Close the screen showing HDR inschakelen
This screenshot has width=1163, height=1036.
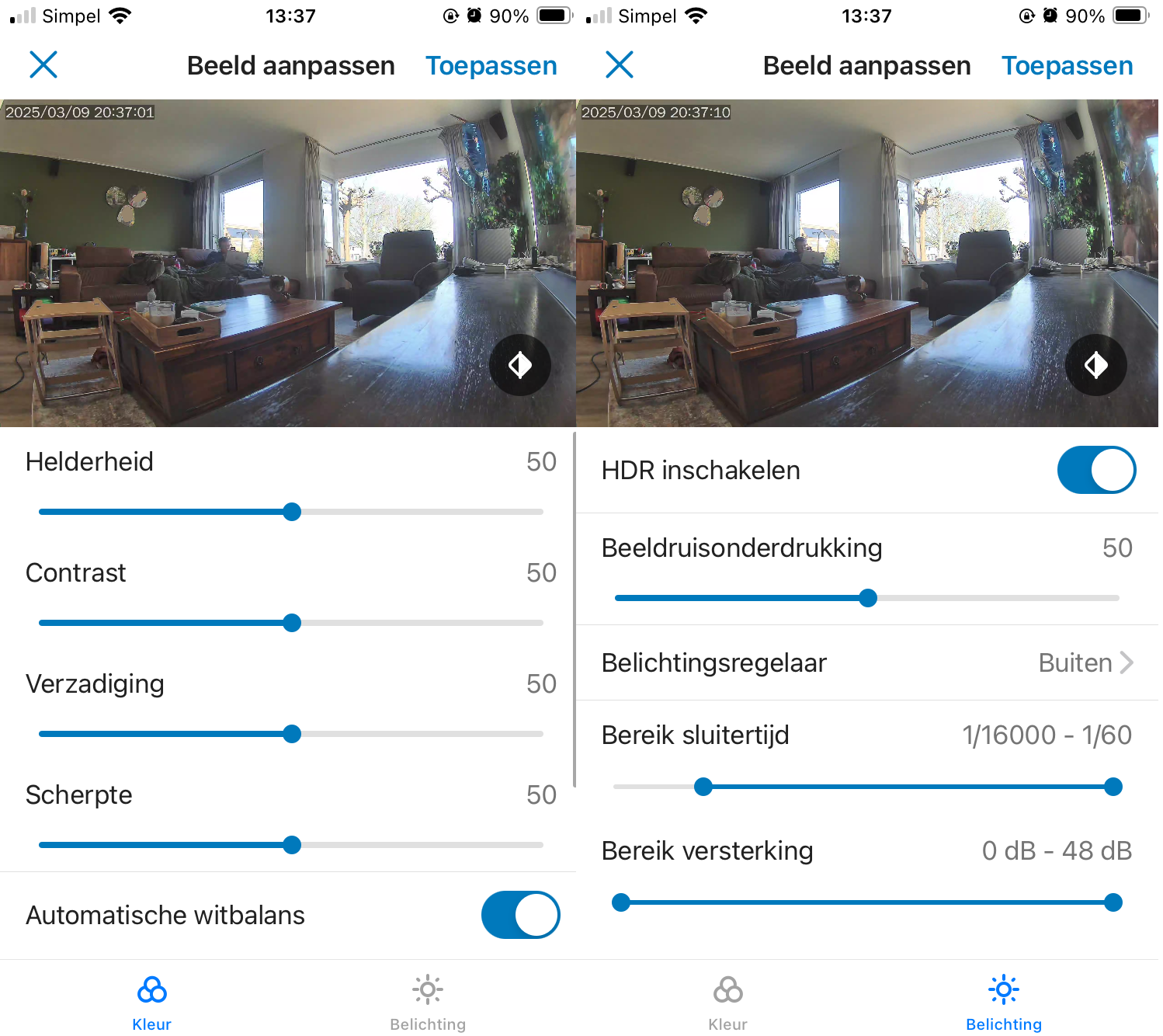[620, 64]
